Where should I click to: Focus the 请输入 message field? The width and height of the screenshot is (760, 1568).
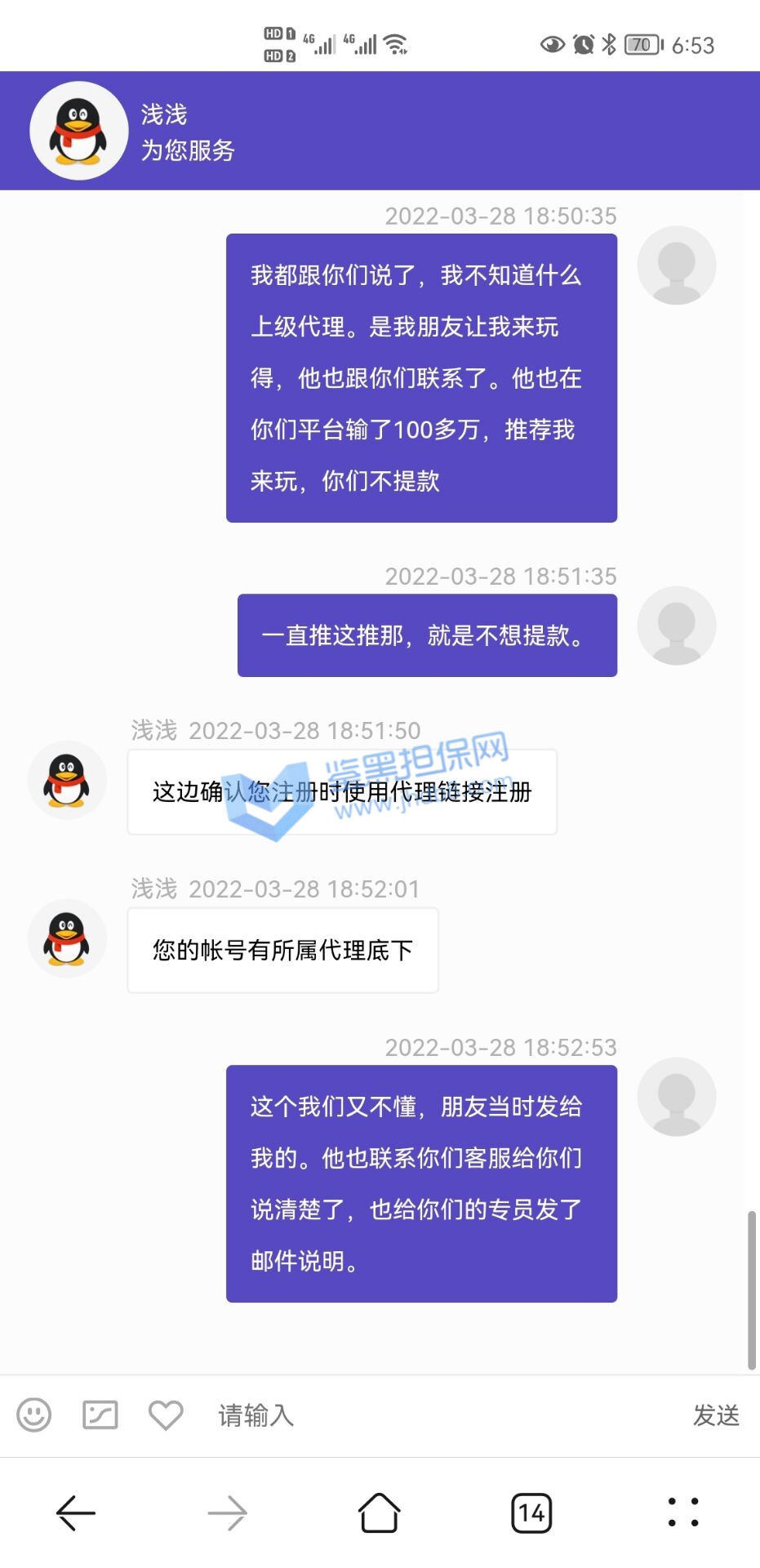pyautogui.click(x=441, y=1415)
